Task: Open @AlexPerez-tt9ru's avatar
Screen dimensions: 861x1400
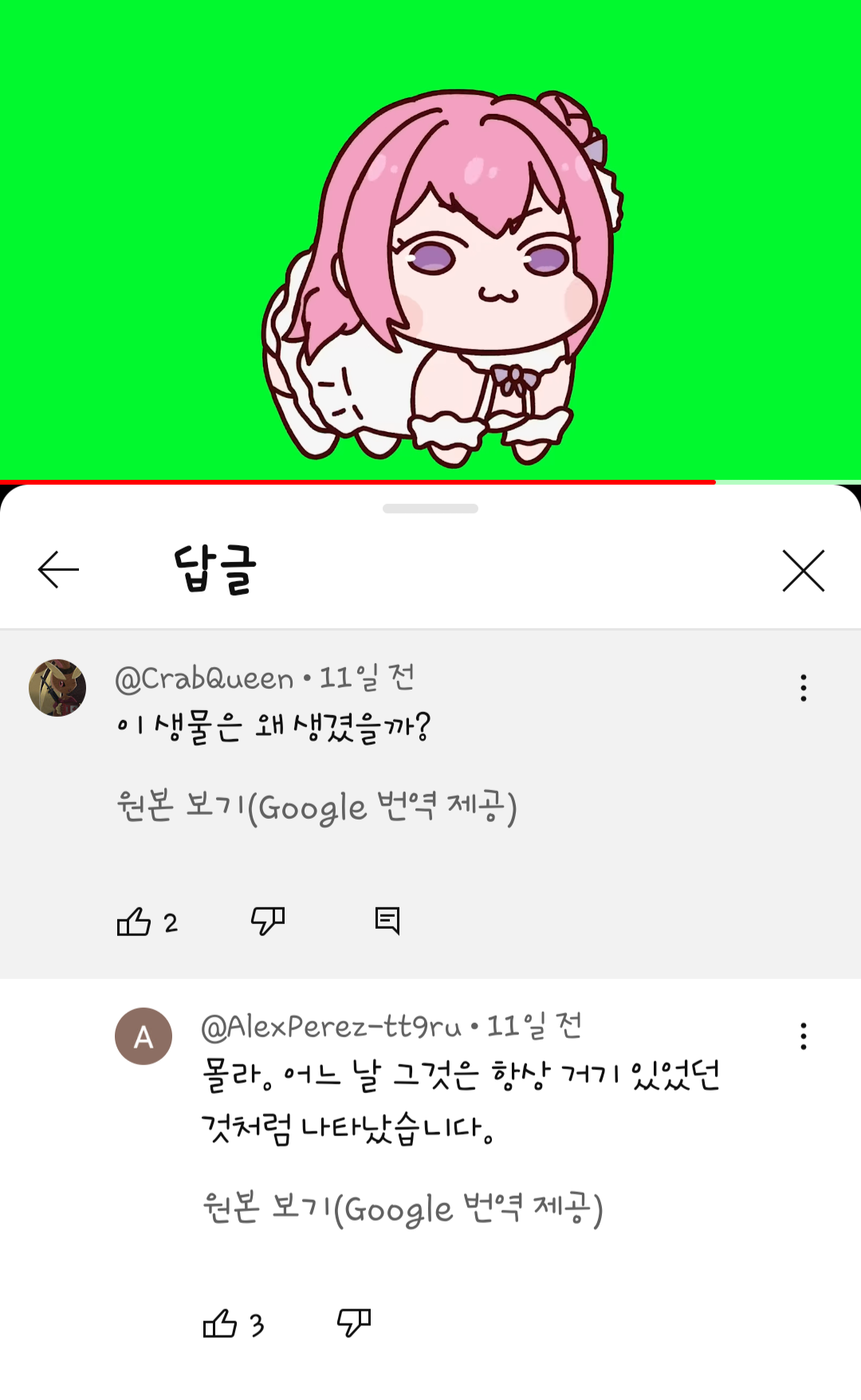Action: [x=143, y=1036]
